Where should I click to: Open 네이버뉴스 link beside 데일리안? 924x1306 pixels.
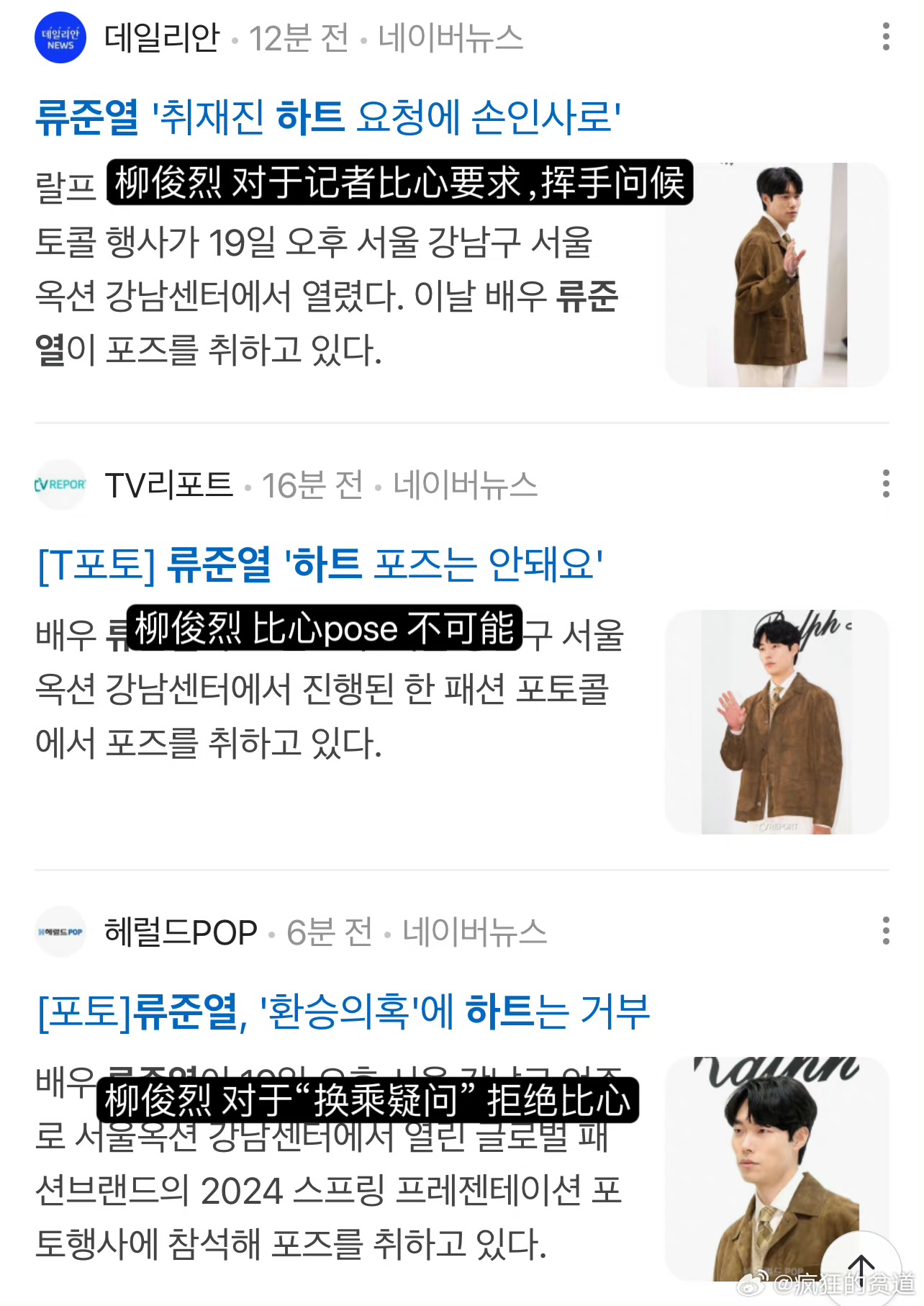(x=450, y=38)
